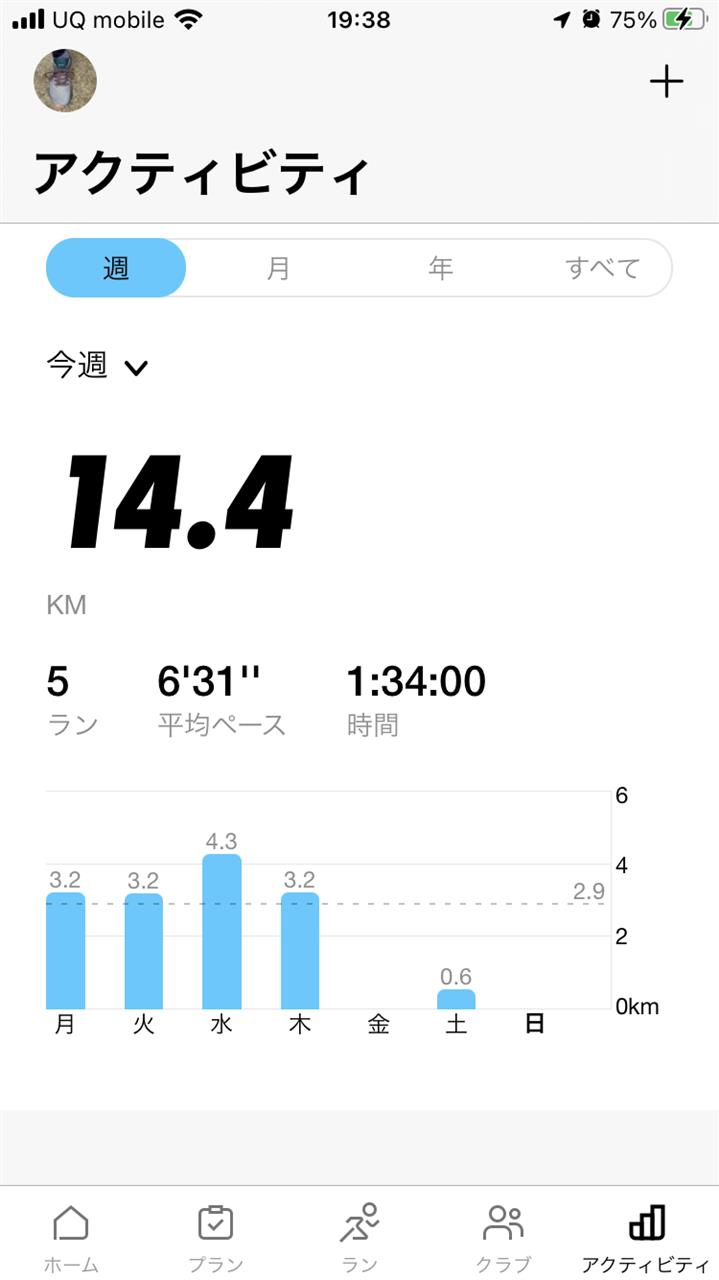Show すべて activity history
Viewport: 719px width, 1280px height.
[602, 268]
